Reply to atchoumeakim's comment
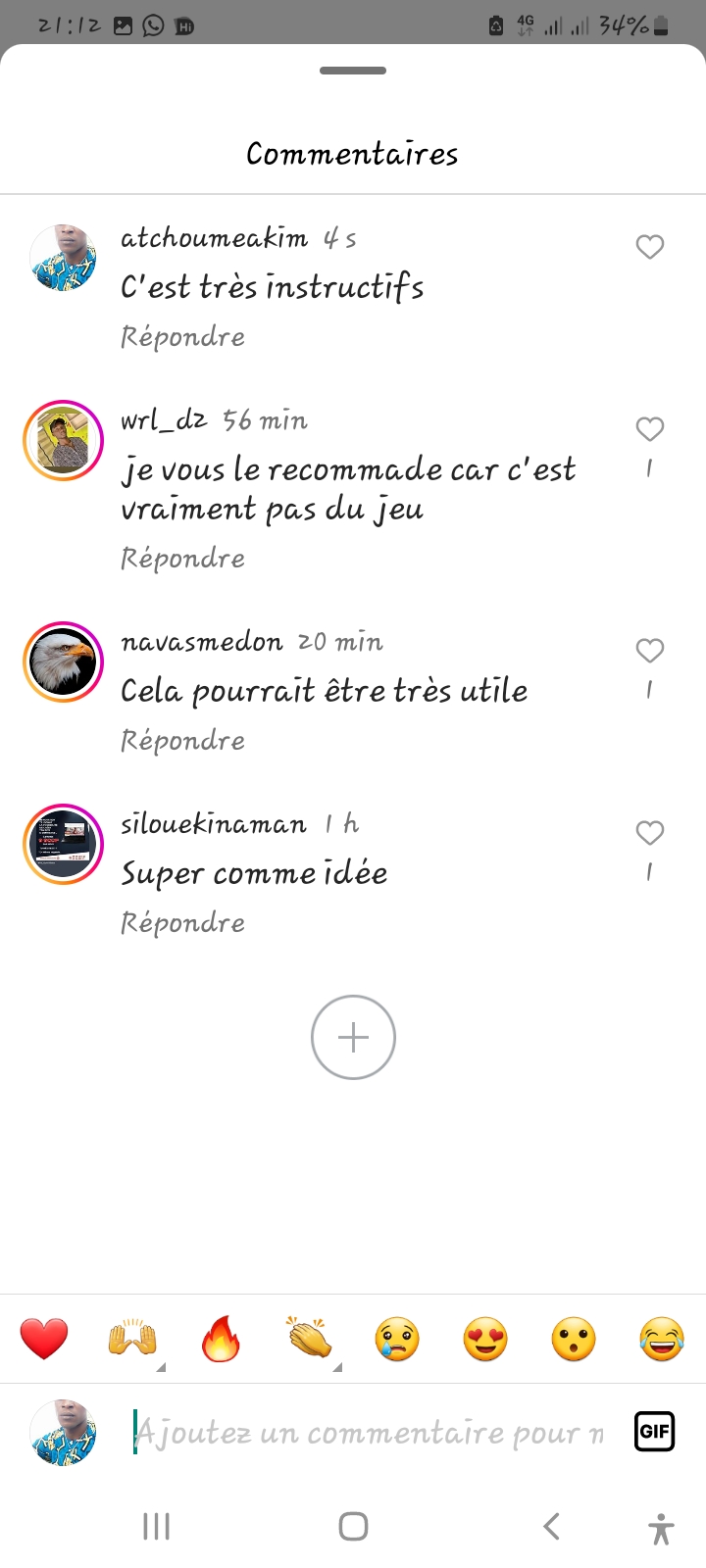 [x=182, y=337]
